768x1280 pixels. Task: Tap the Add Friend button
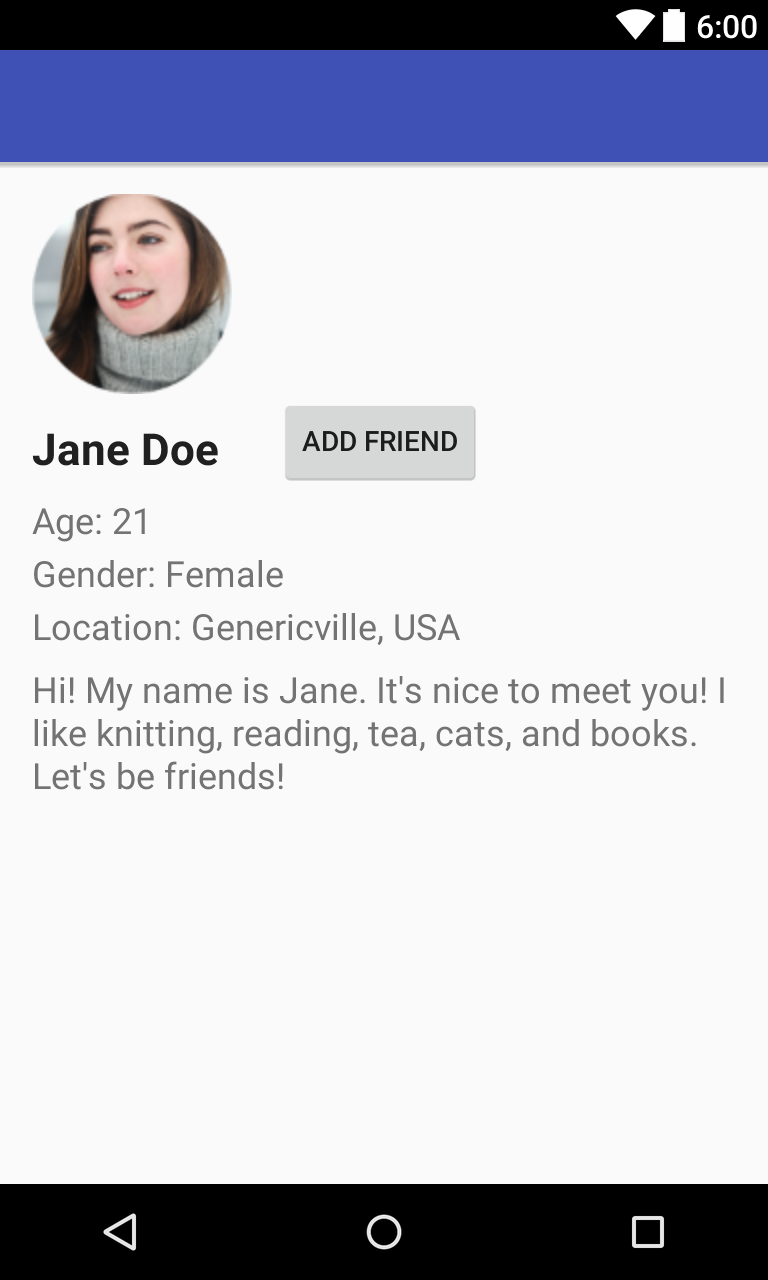point(380,442)
